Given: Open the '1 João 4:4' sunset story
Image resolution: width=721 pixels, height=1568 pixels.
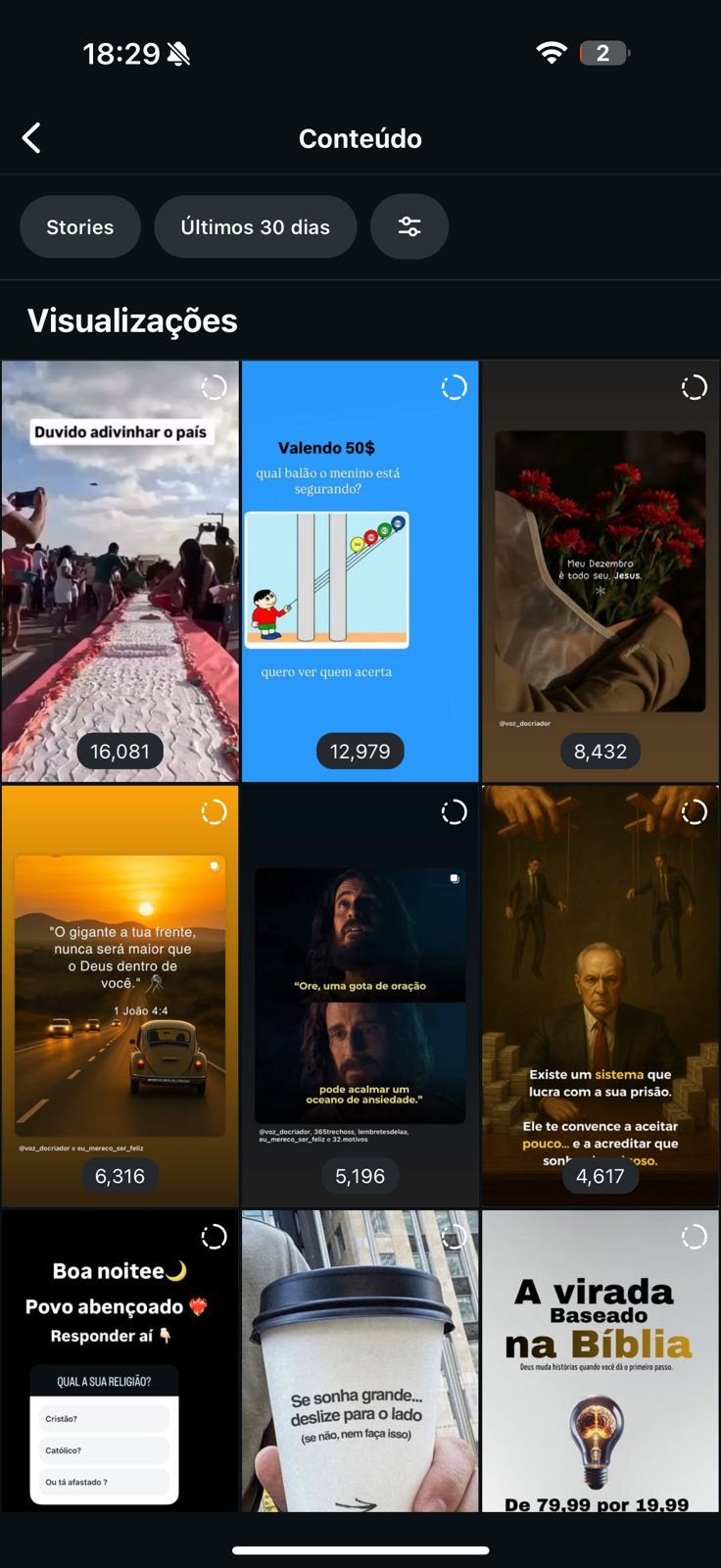Looking at the screenshot, I should click(x=120, y=995).
